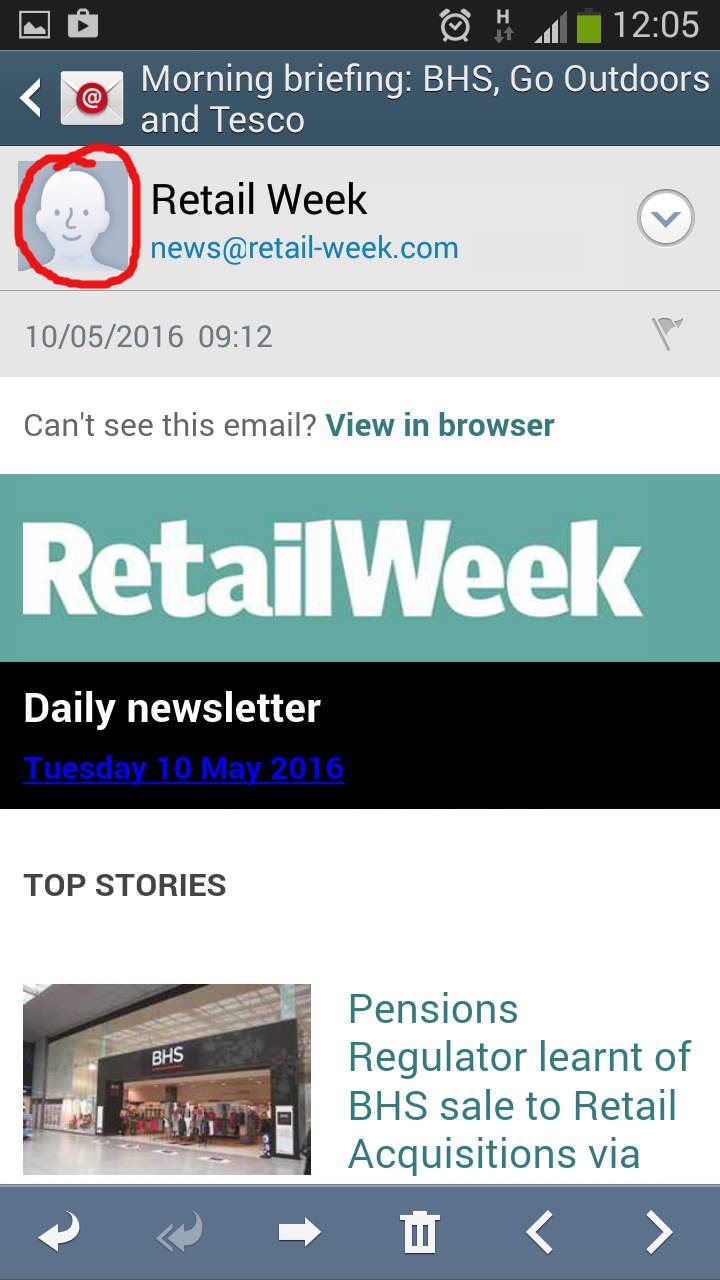Open the Pensions Regulator BHS story headline

click(519, 1081)
